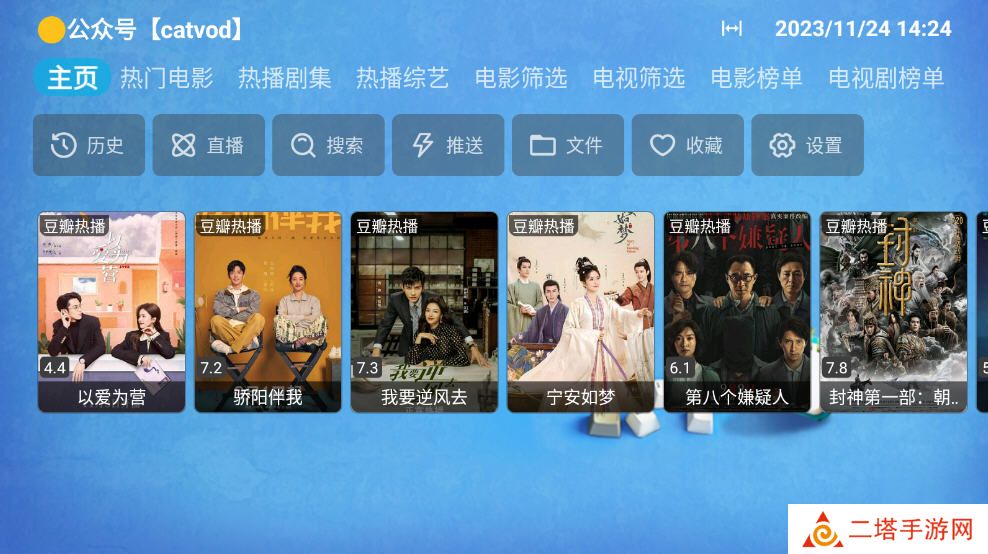Switch to the 热播剧集 tab

coord(284,78)
